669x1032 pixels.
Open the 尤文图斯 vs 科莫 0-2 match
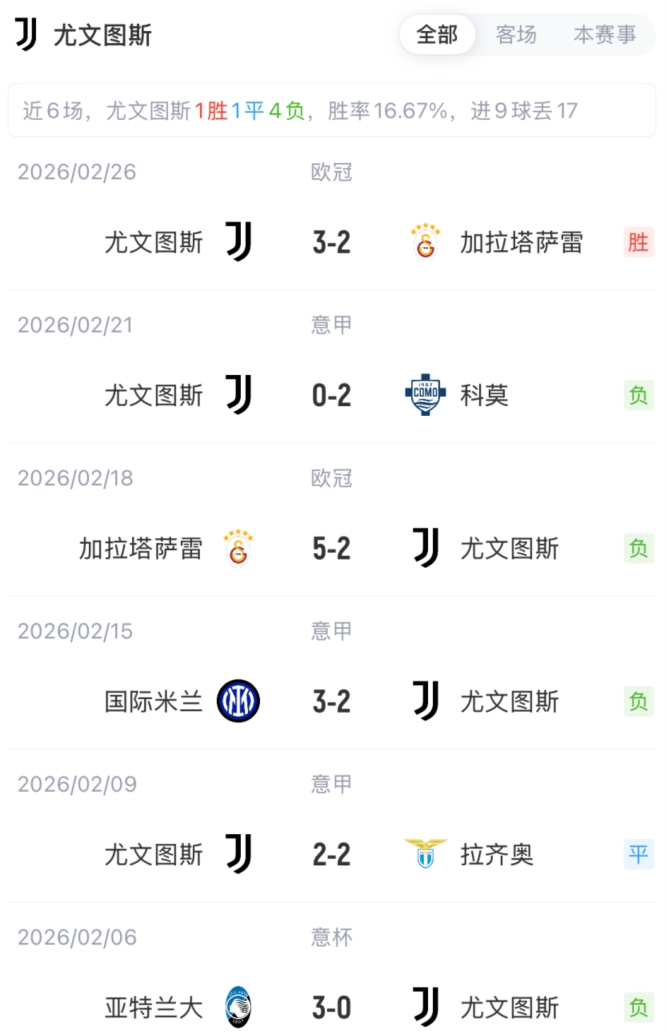pos(331,395)
